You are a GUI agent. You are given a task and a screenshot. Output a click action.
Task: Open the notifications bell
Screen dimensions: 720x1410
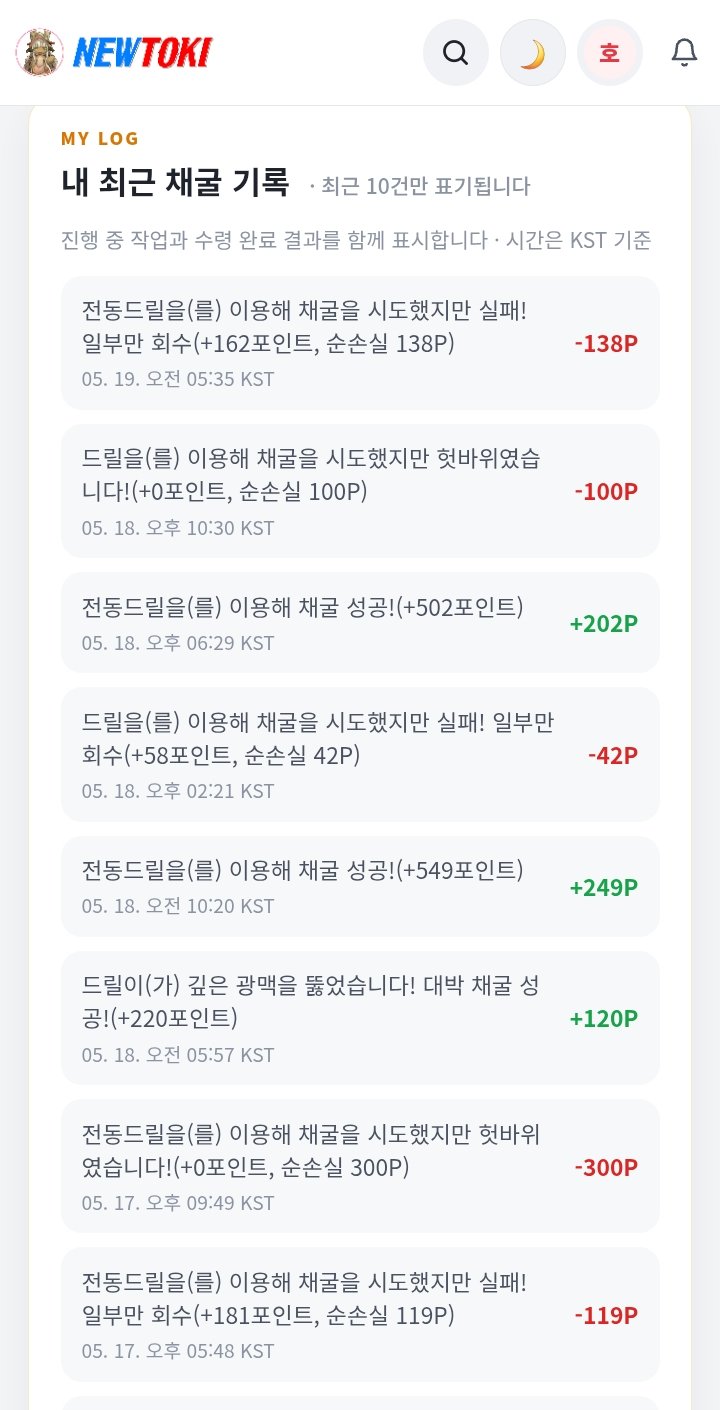(684, 52)
